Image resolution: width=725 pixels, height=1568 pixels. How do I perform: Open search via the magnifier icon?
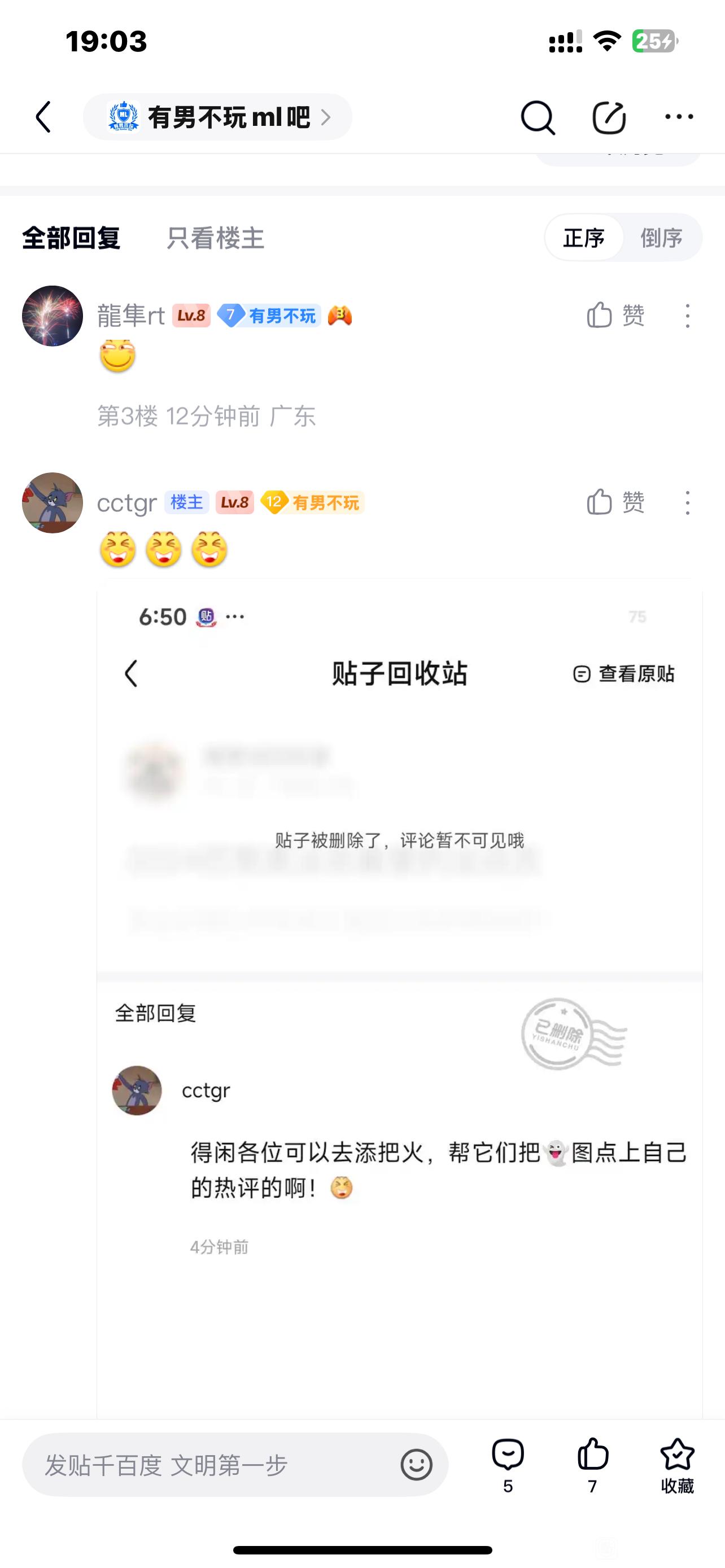[538, 117]
